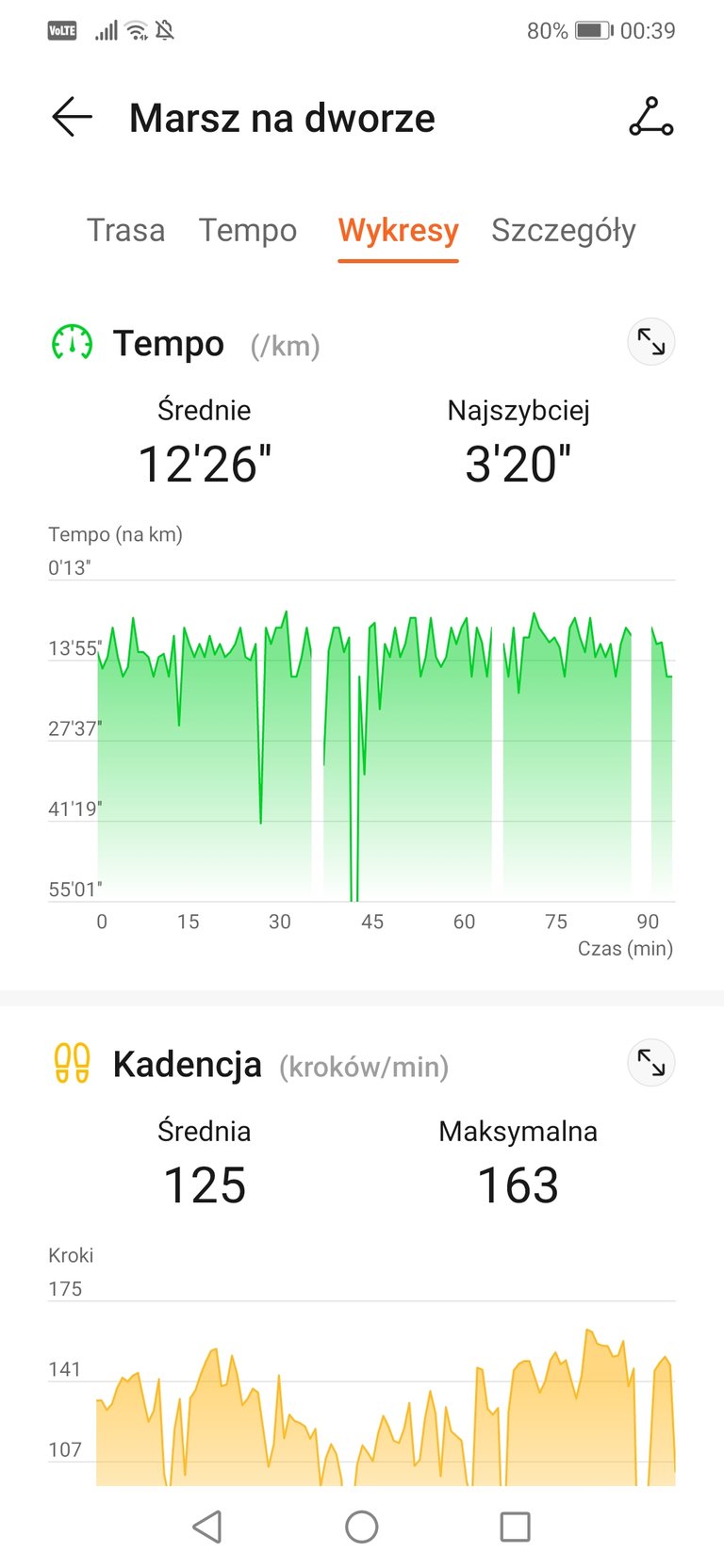Select the Wykresy tab
Viewport: 724px width, 1568px height.
pyautogui.click(x=398, y=230)
